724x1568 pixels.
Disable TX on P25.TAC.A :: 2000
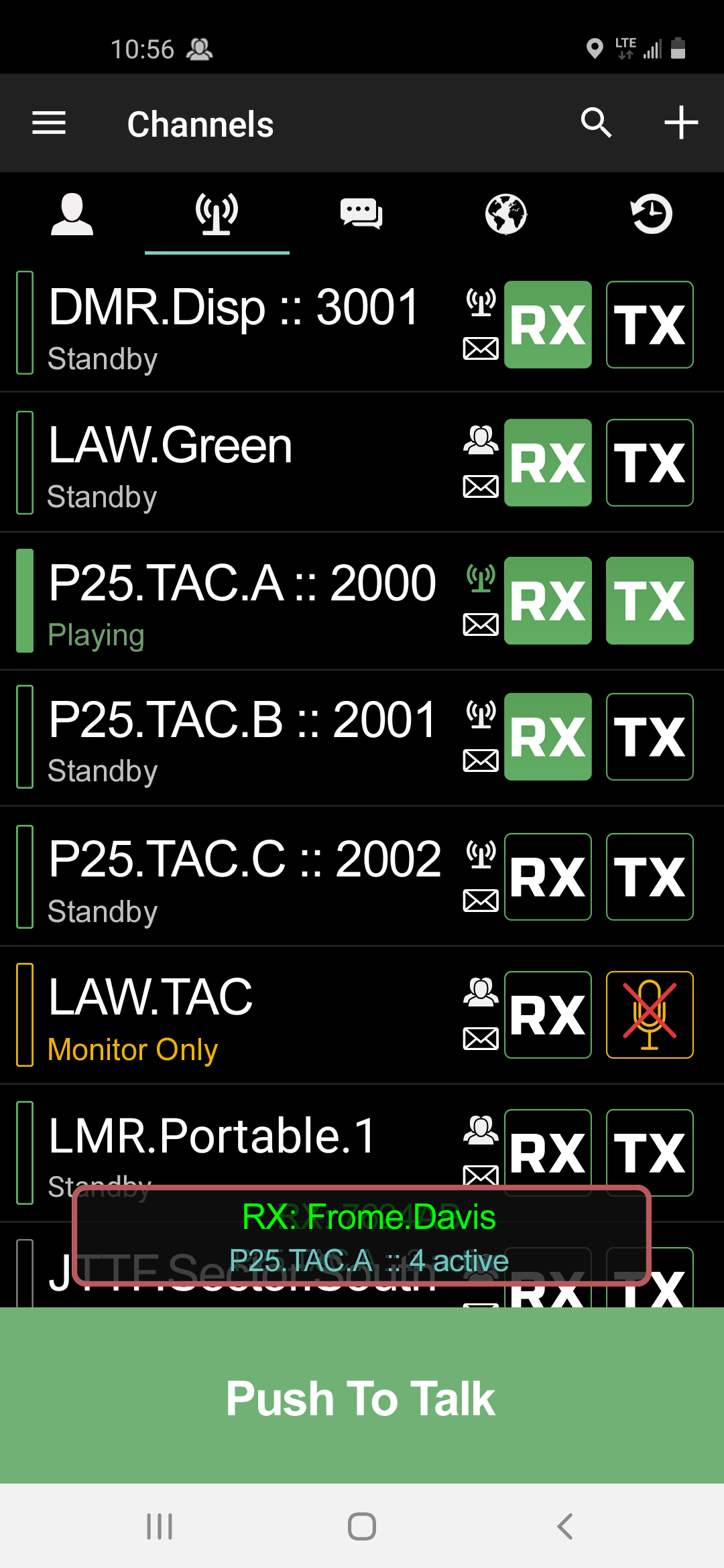pos(650,600)
